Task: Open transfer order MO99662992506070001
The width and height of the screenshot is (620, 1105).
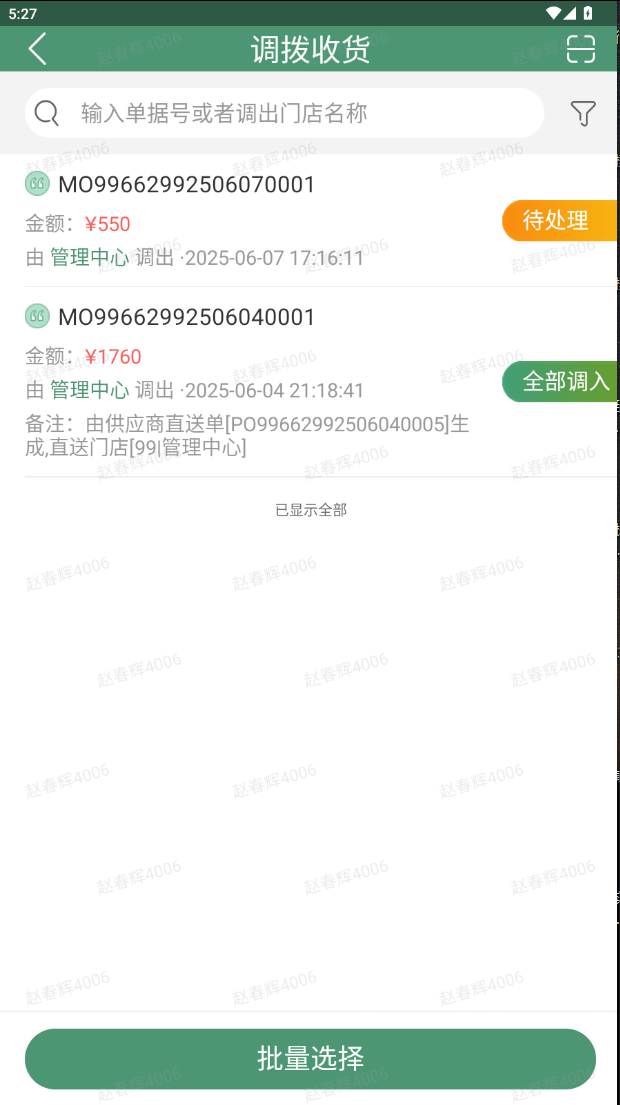Action: point(187,184)
